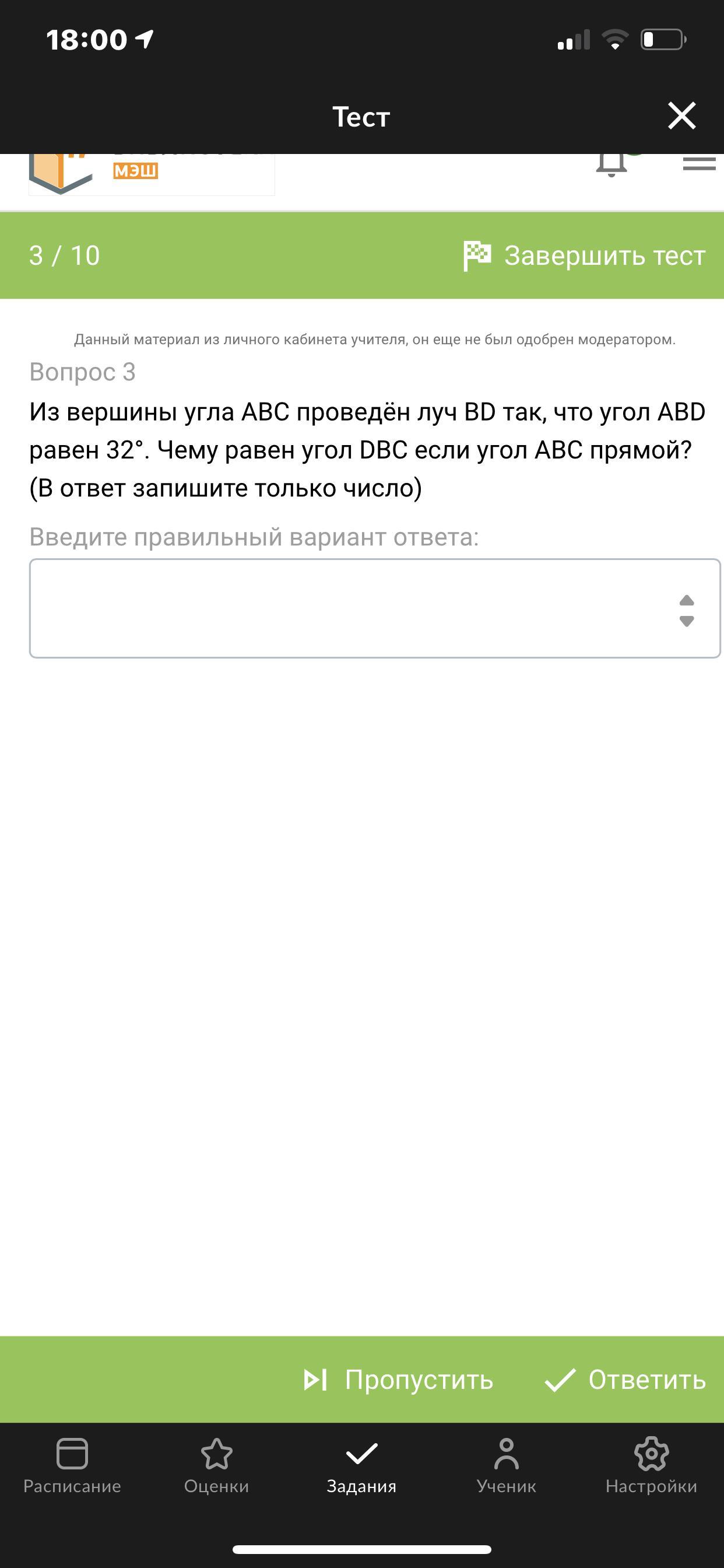Tap Завершить тест to finish the test
Screen dimensions: 724x1568
584,256
